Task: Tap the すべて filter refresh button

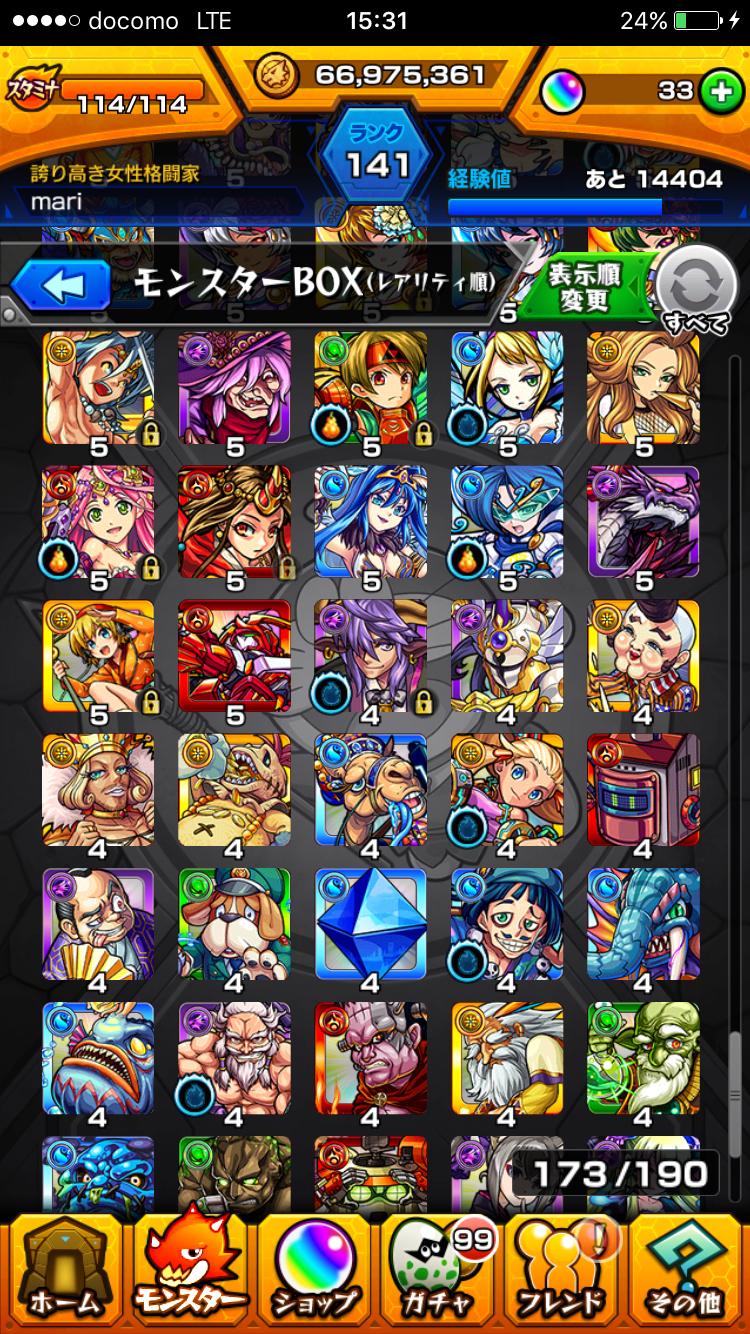Action: pyautogui.click(x=696, y=287)
